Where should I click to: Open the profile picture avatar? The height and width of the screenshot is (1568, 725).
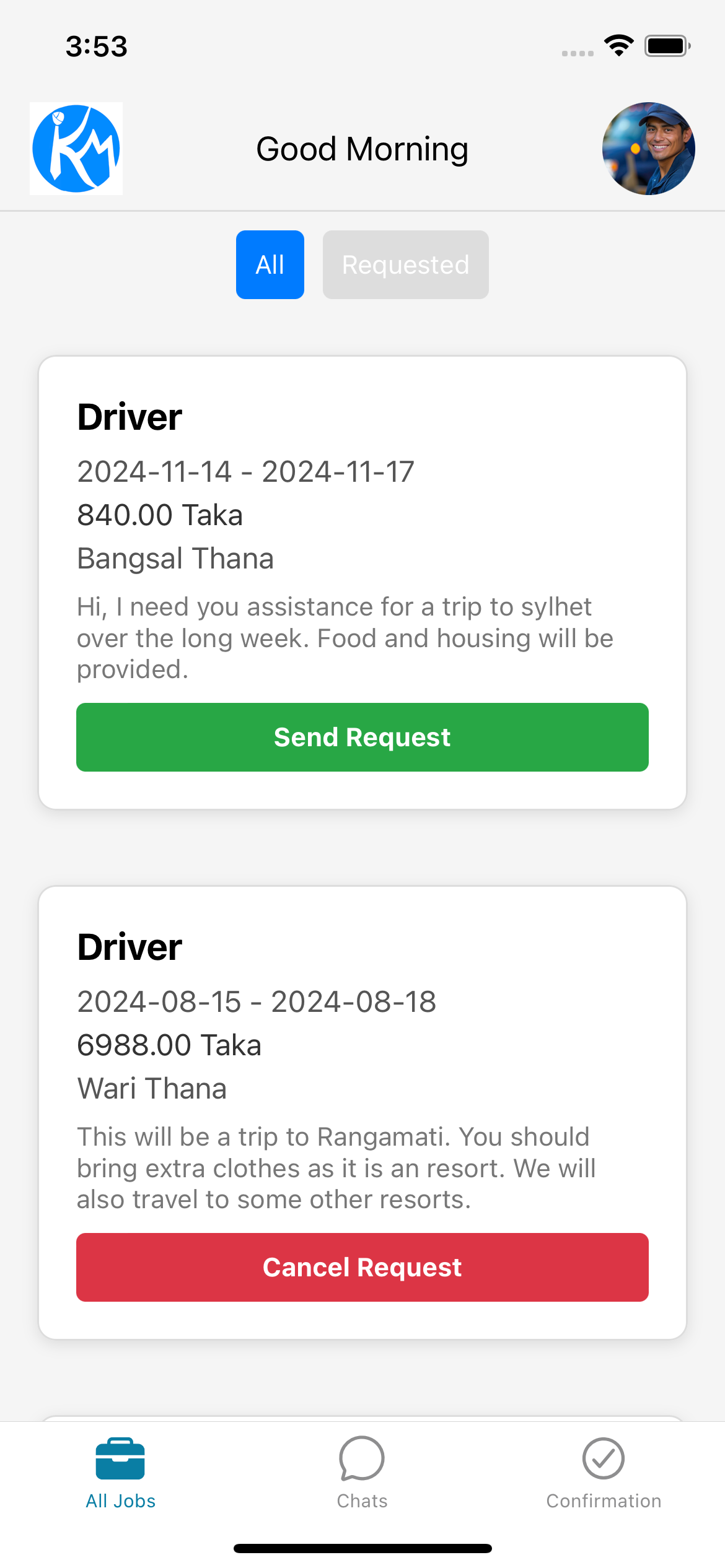[x=648, y=149]
